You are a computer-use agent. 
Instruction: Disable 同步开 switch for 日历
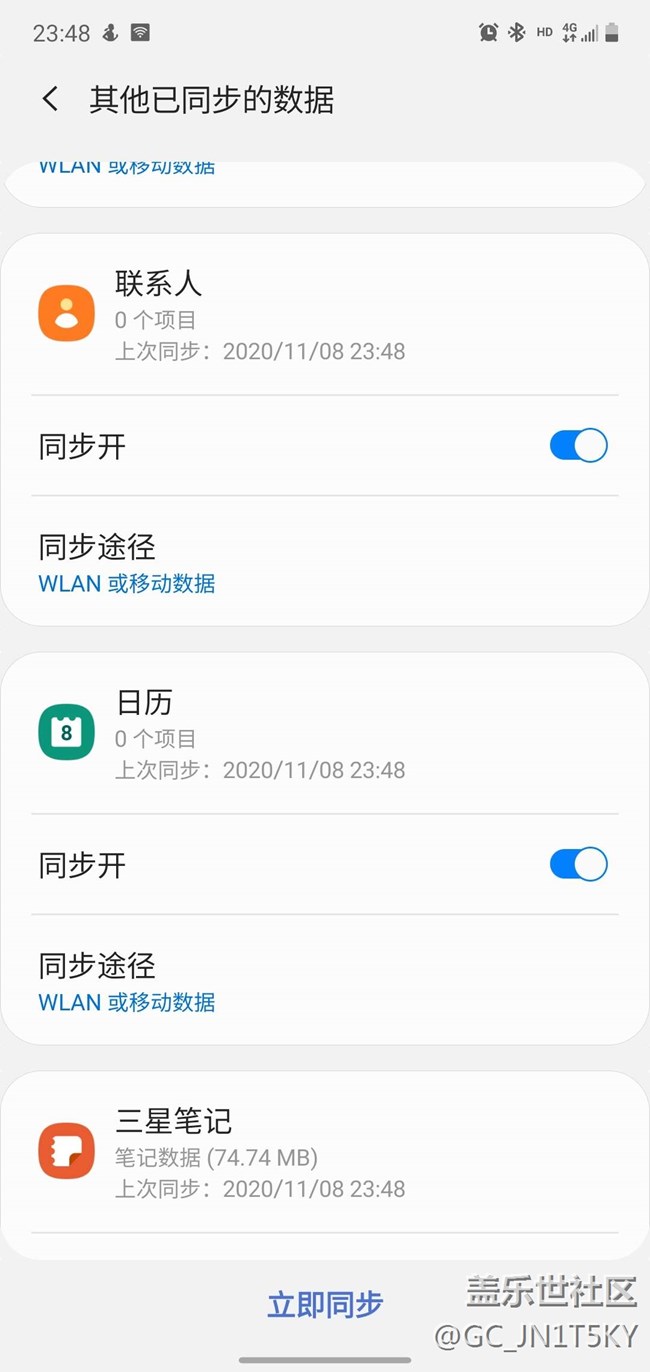click(578, 865)
